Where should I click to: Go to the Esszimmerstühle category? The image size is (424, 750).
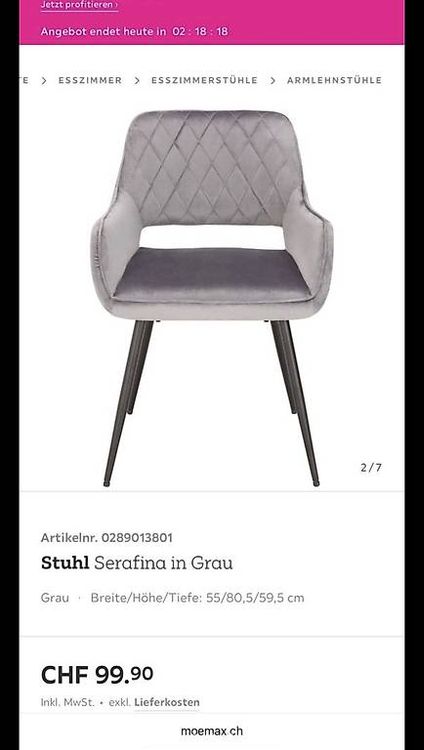coord(204,80)
